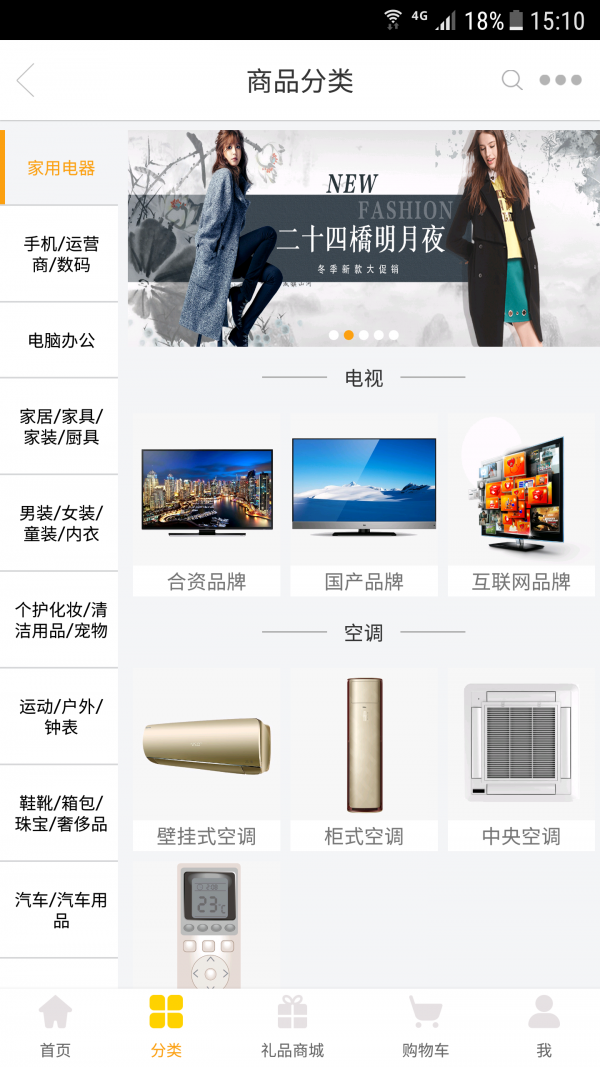The image size is (600, 1067).
Task: Select the 运动/户外/钟表 category
Action: [x=60, y=716]
